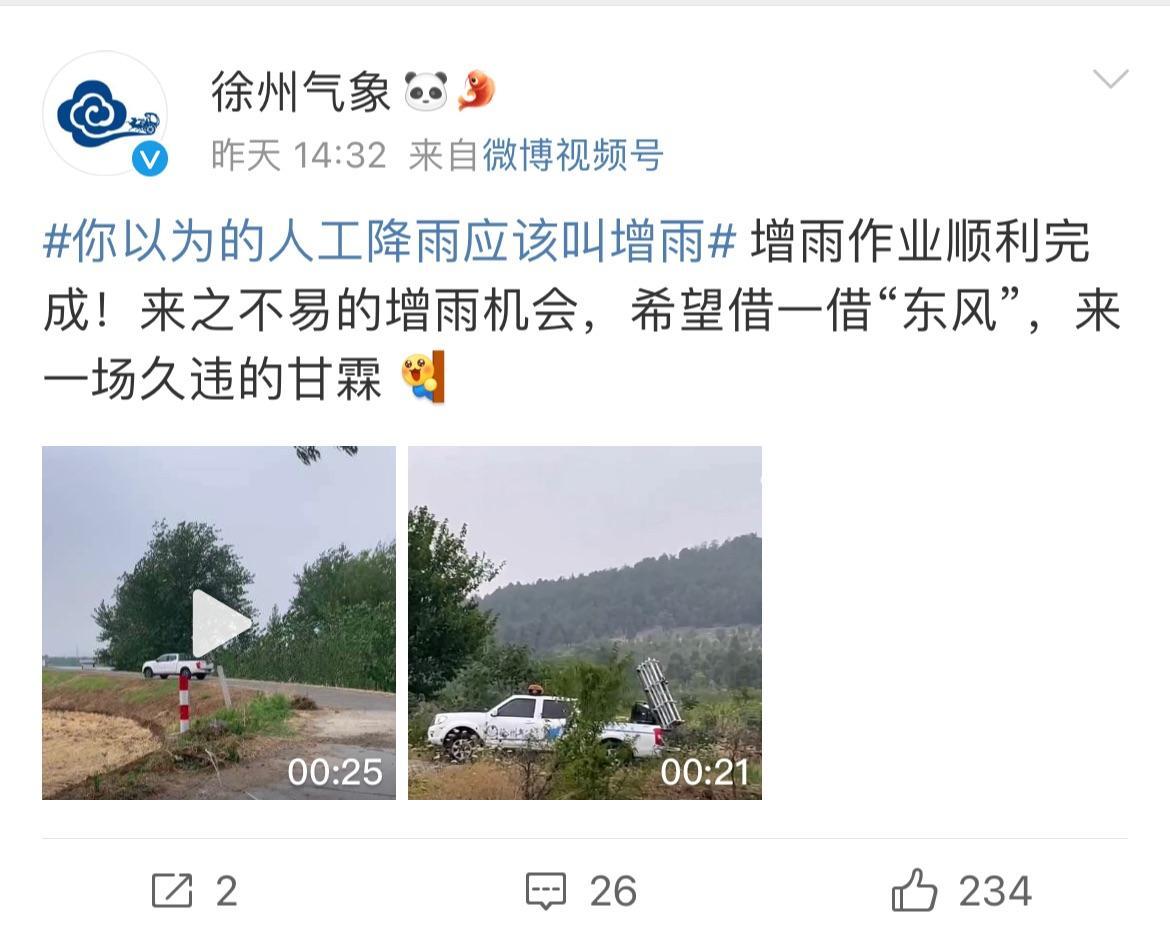Open the 00:21 video thumbnail
1170x934 pixels.
[x=585, y=622]
